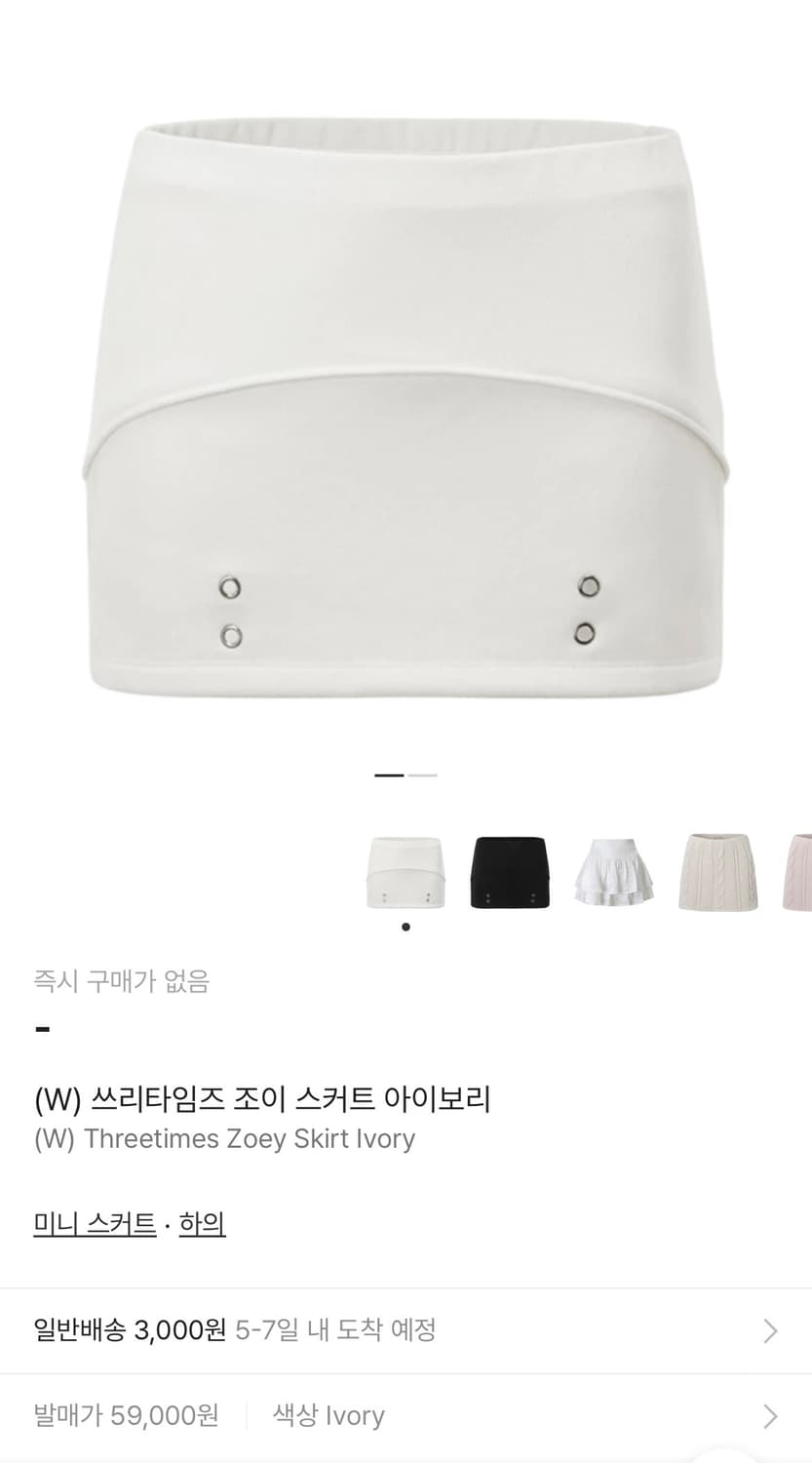
Task: Click the pagination dot below the thumbnails
Action: click(407, 925)
